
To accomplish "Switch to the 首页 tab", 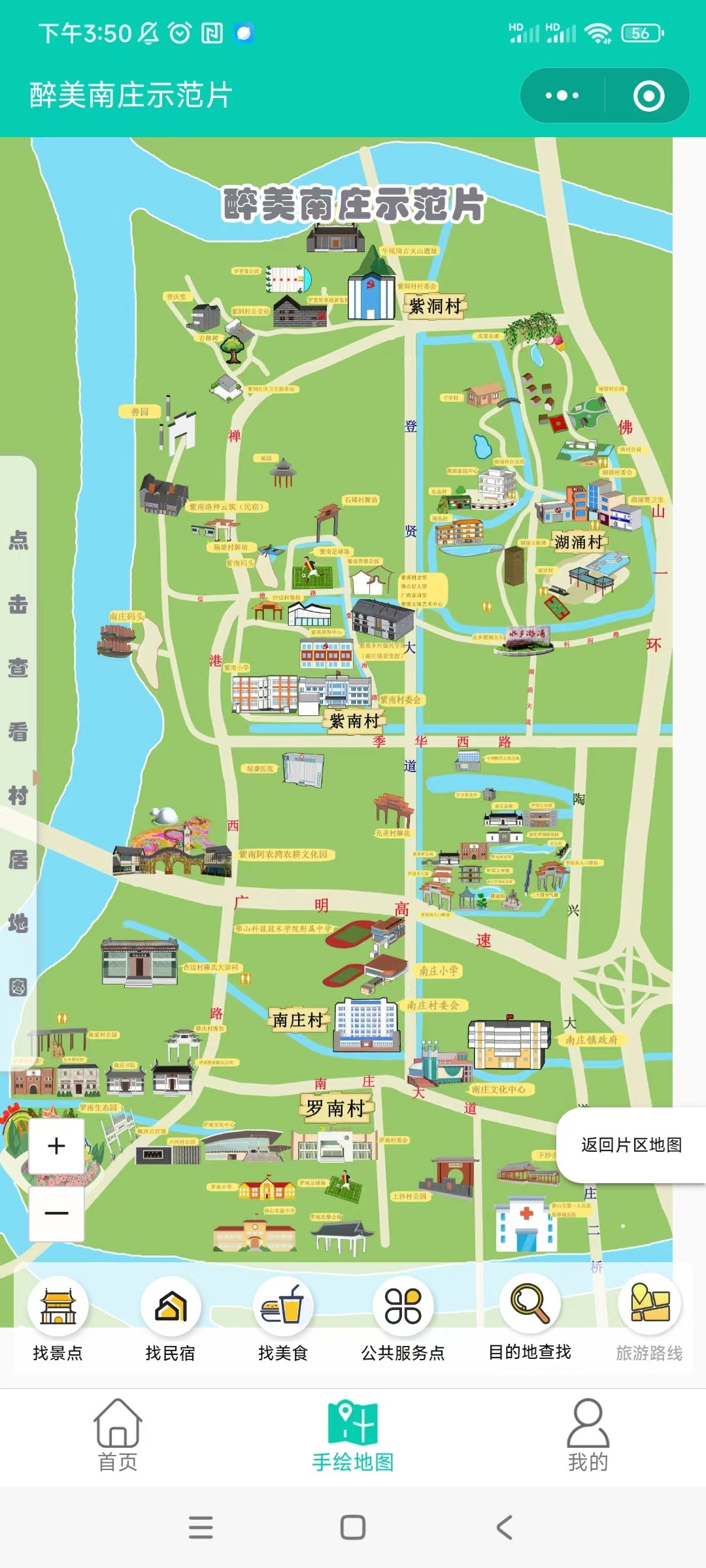I will (x=118, y=1435).
